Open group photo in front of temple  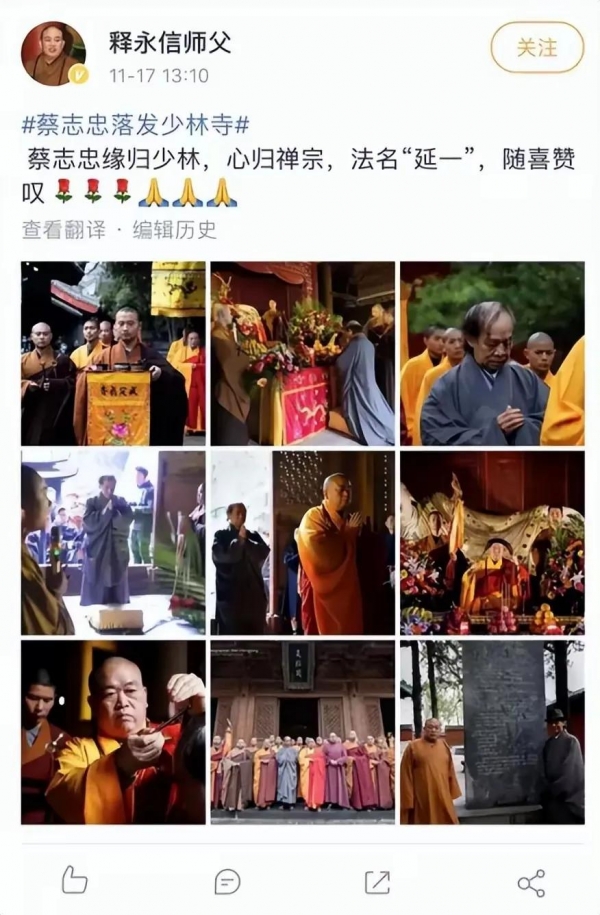click(302, 732)
